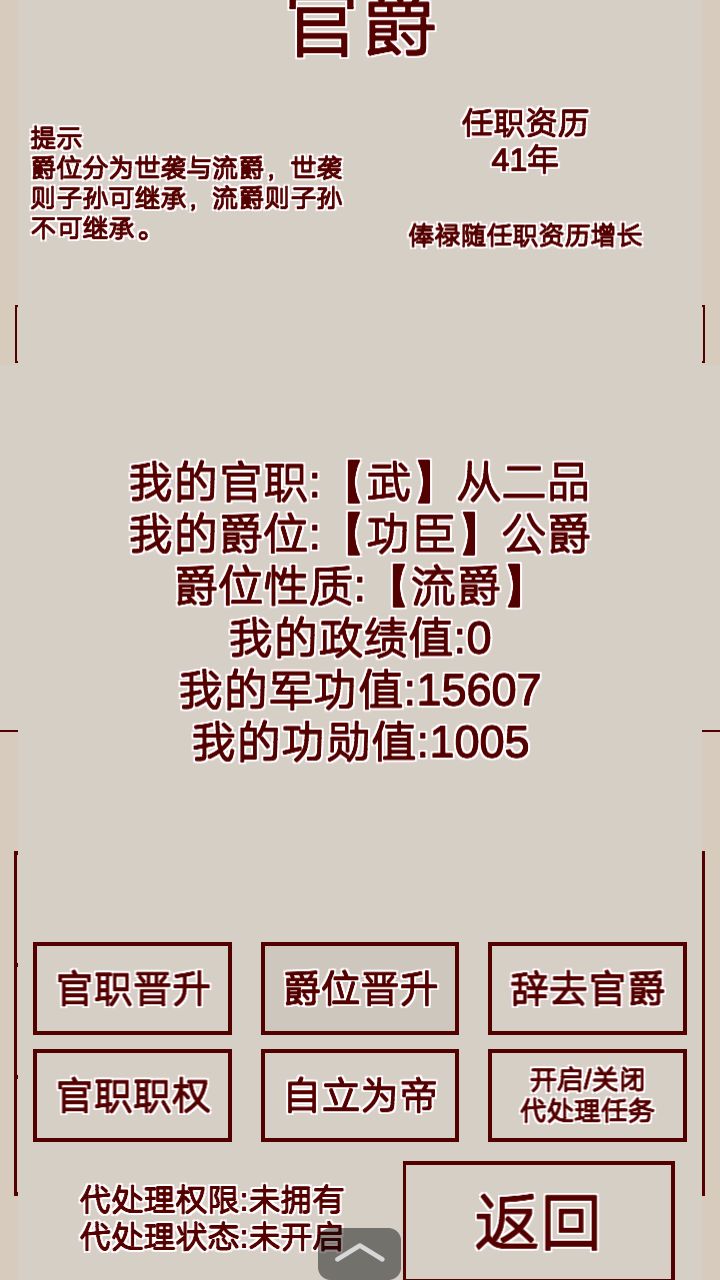Choose 自立为帝 to declare yourself emperor
The width and height of the screenshot is (720, 1280).
359,1095
